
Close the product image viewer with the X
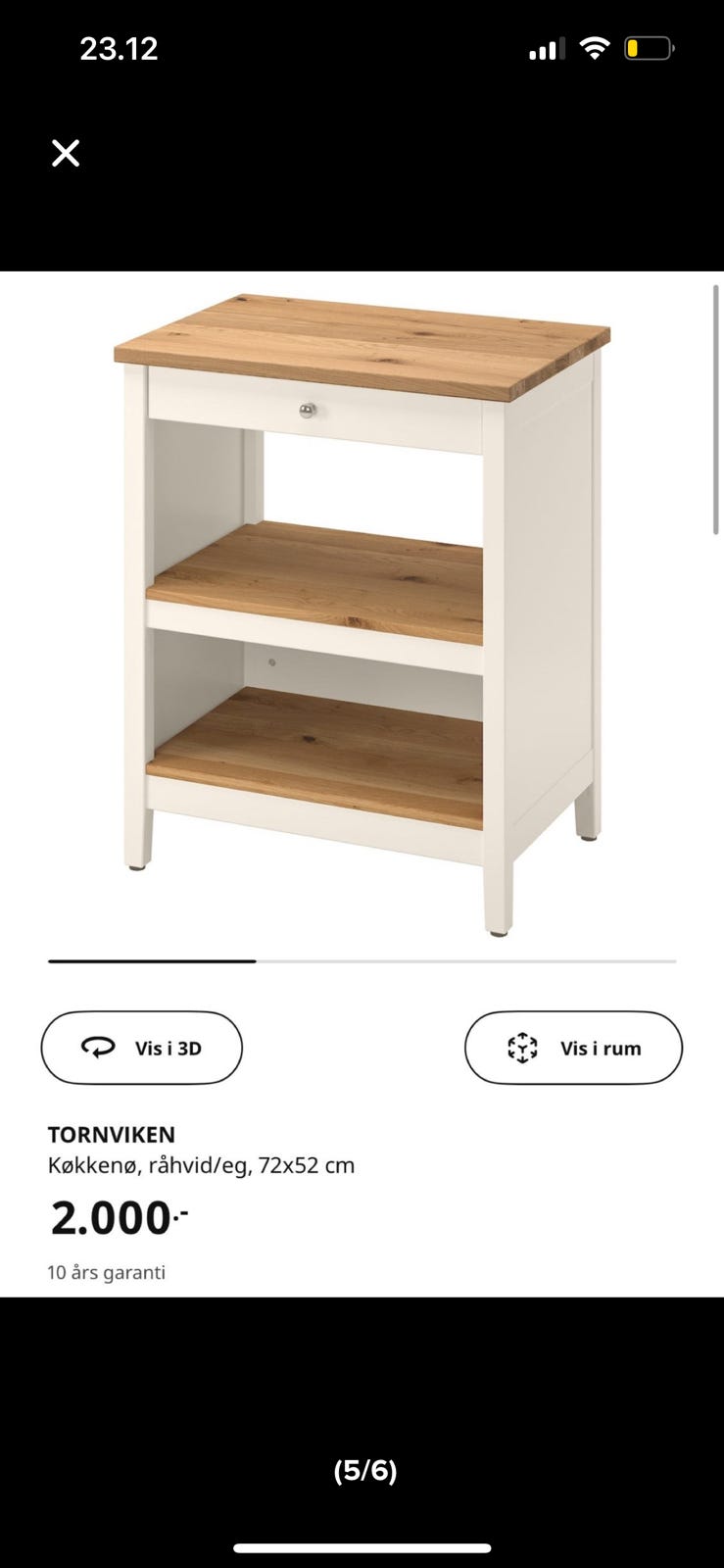pos(66,153)
